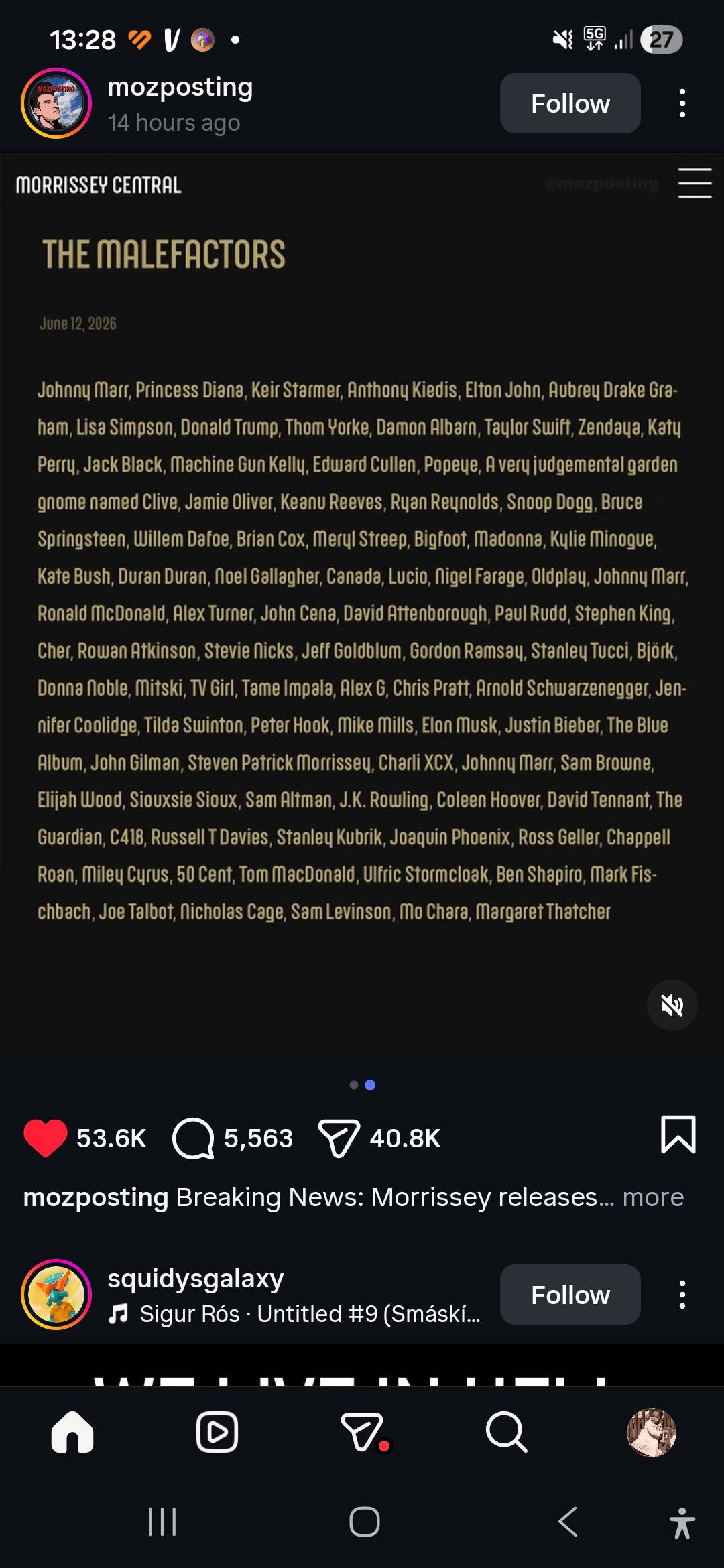Expand the caption with "more"
This screenshot has width=724, height=1568.
coord(653,1197)
